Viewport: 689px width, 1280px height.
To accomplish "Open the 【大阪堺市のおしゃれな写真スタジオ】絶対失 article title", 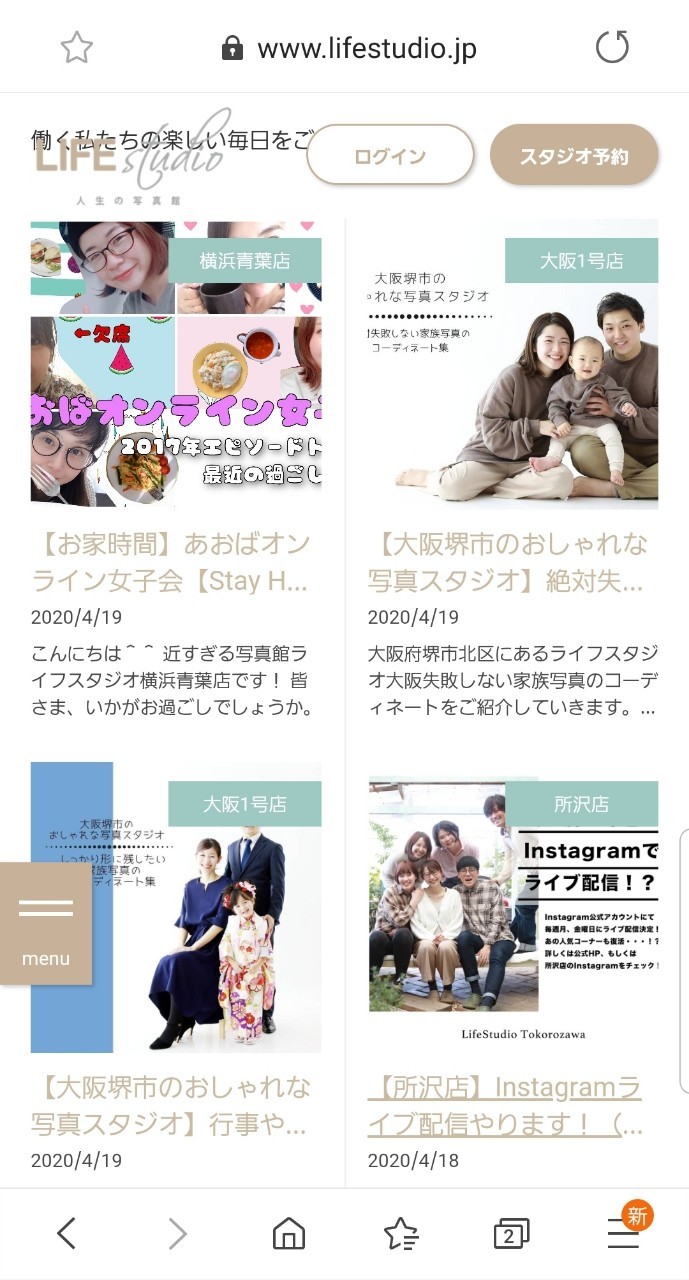I will coord(508,562).
